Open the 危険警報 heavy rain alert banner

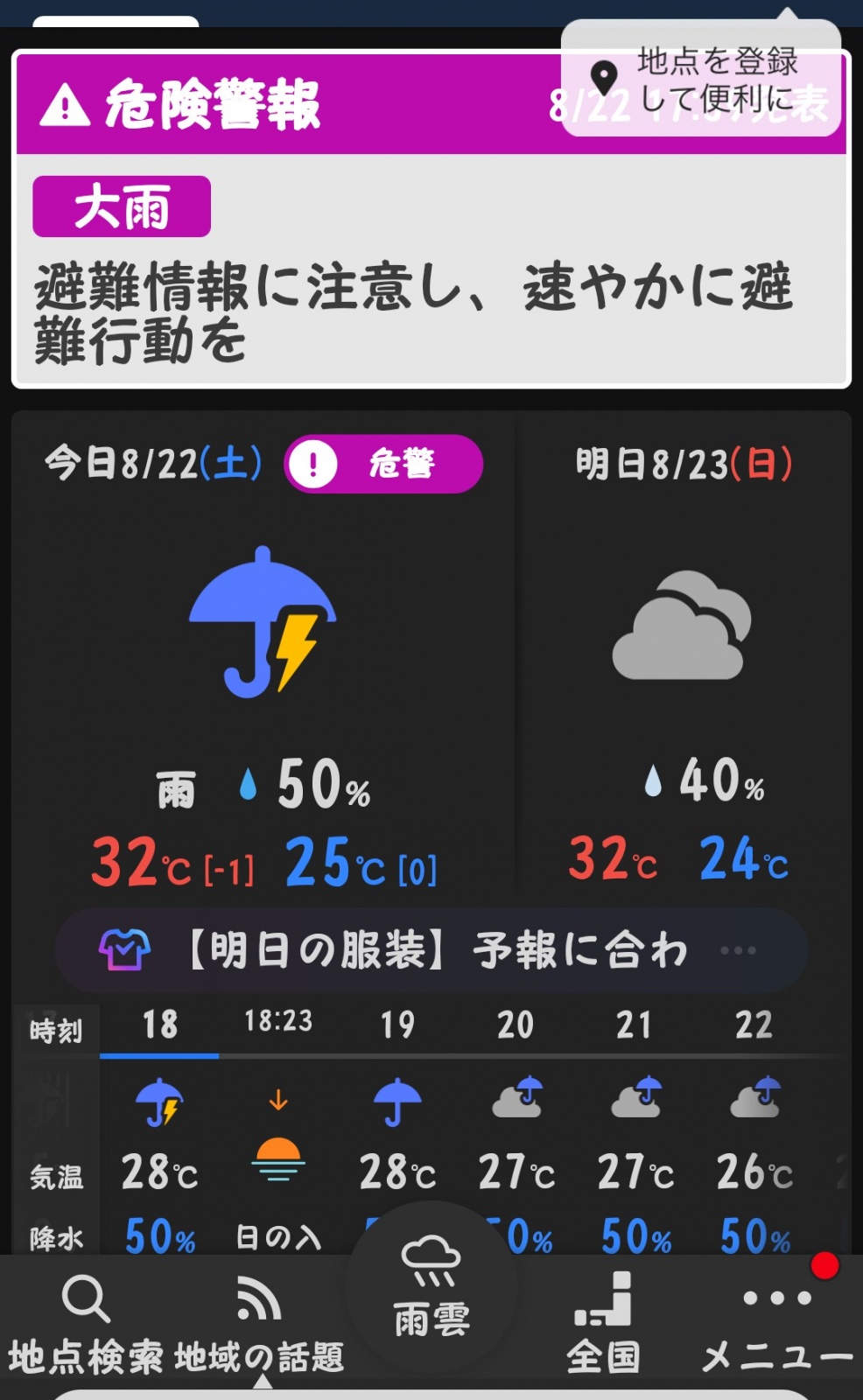(x=431, y=219)
